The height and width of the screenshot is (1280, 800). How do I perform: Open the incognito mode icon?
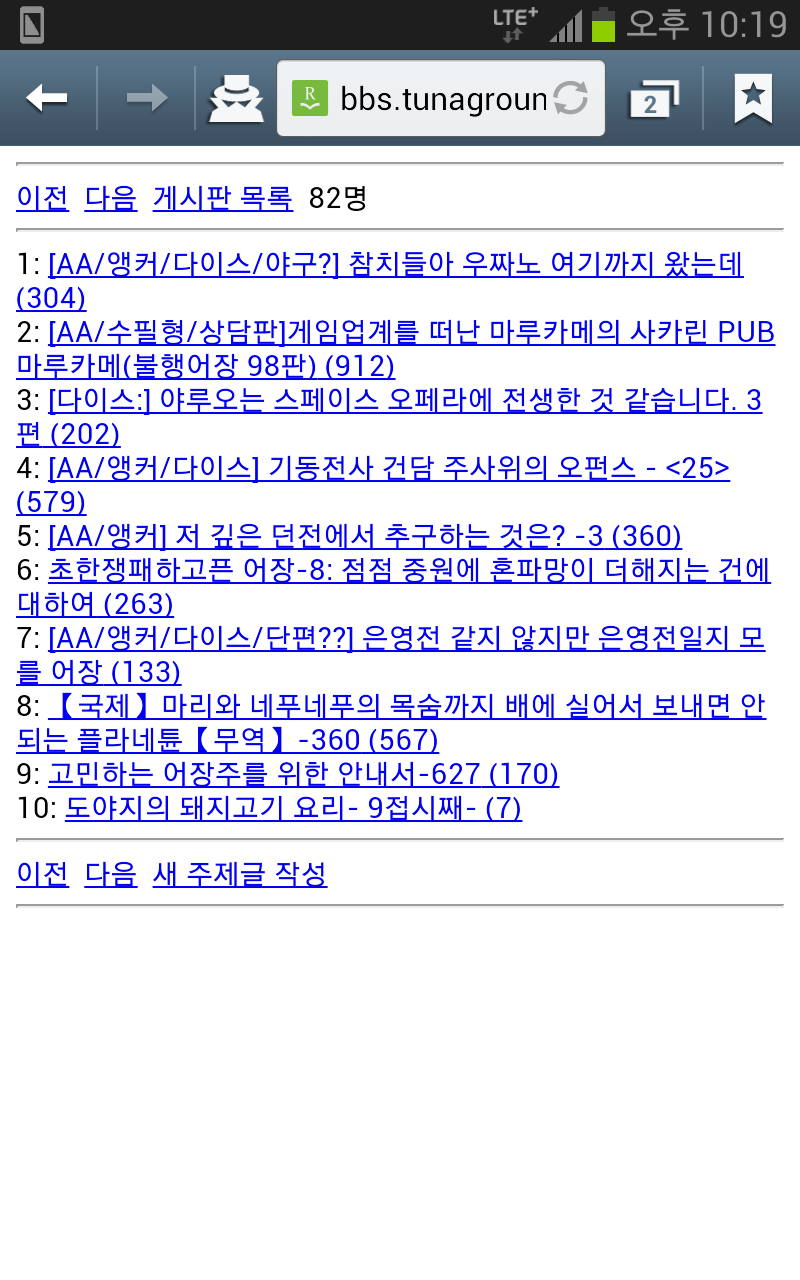235,98
